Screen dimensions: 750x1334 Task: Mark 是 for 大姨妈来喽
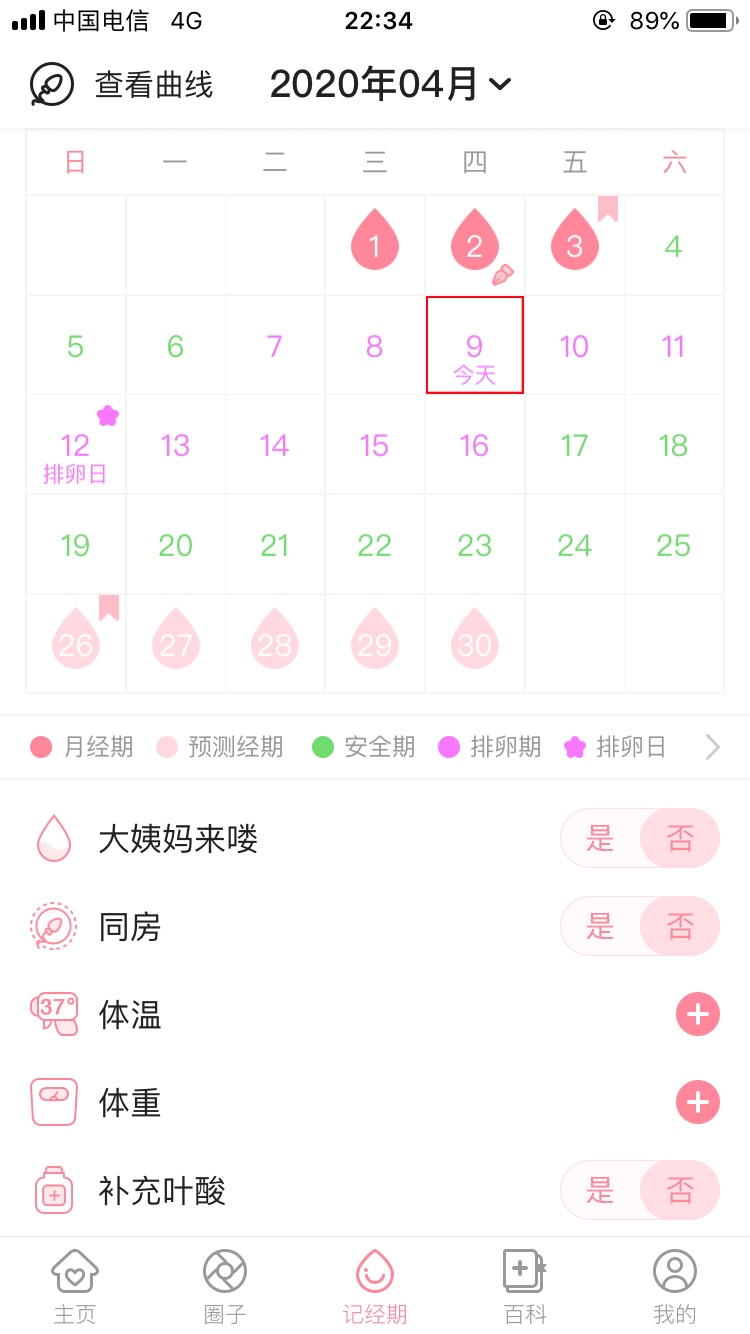pos(600,838)
